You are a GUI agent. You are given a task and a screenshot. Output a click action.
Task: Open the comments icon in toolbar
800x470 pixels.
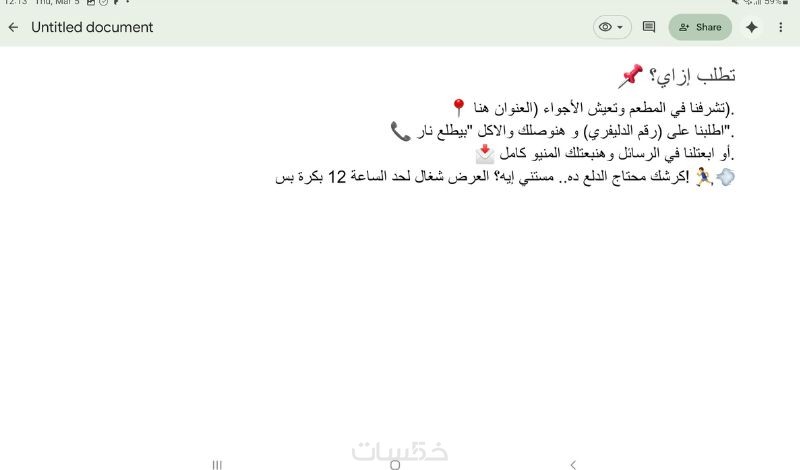pos(649,27)
